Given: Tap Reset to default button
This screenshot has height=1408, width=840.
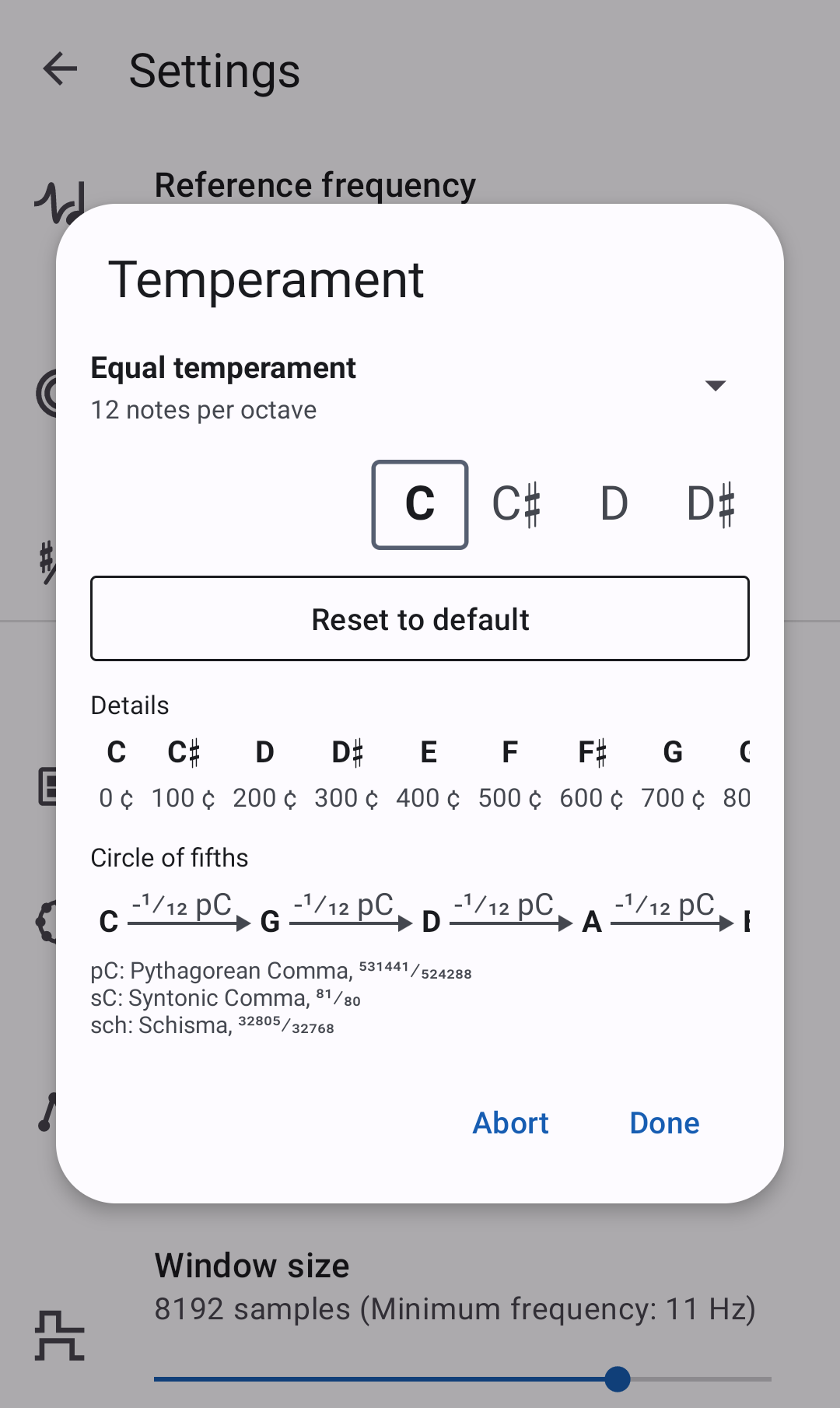Looking at the screenshot, I should (x=420, y=619).
